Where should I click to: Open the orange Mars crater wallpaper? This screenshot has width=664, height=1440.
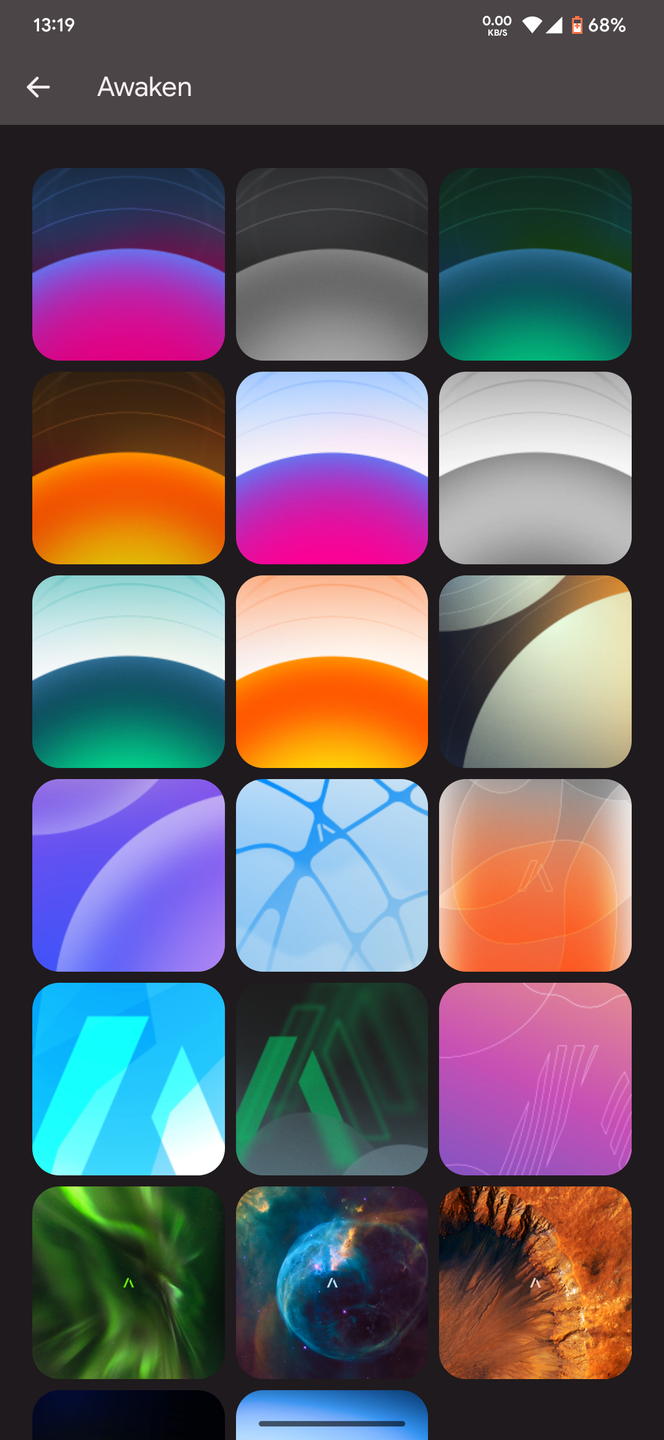click(535, 1282)
